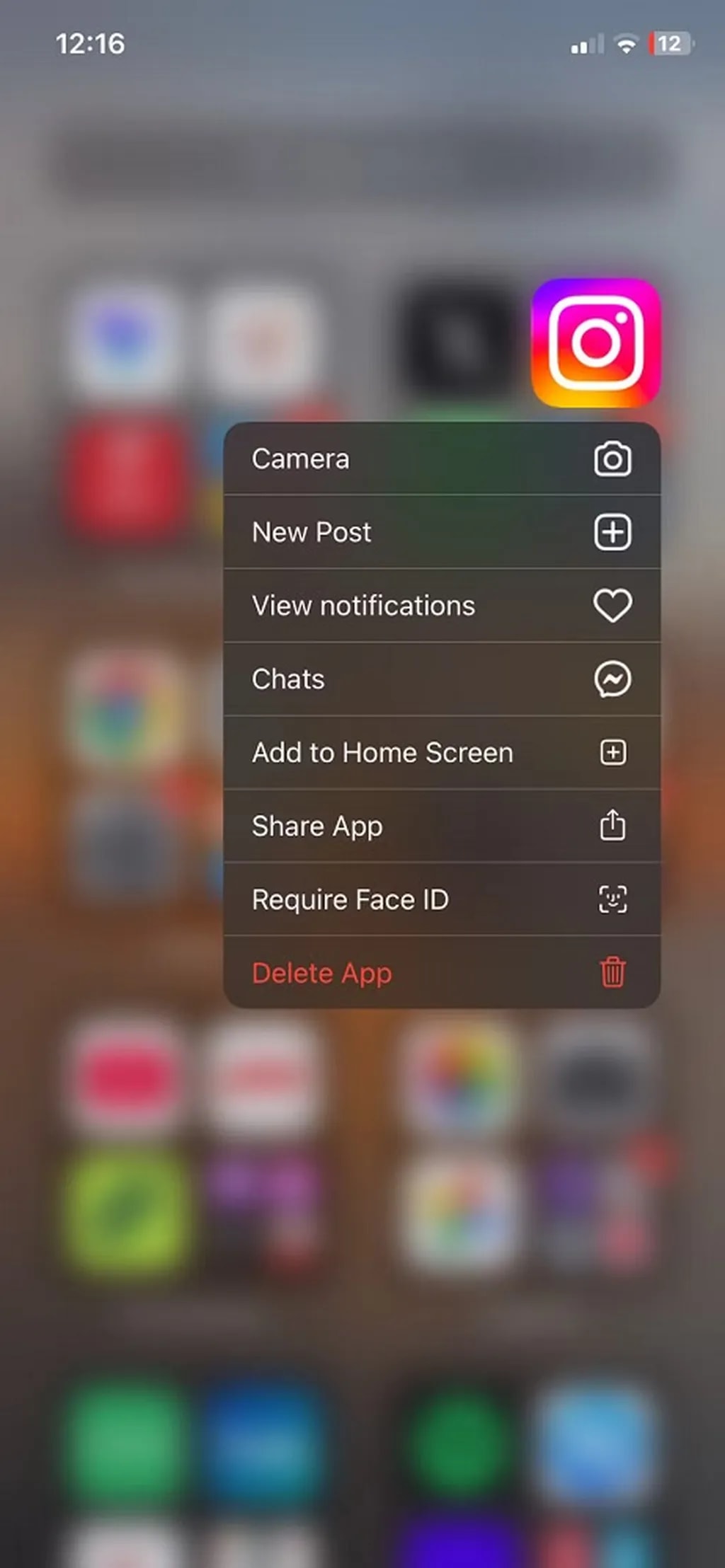This screenshot has height=1568, width=725.
Task: Open Instagram Camera shortcut
Action: (441, 459)
